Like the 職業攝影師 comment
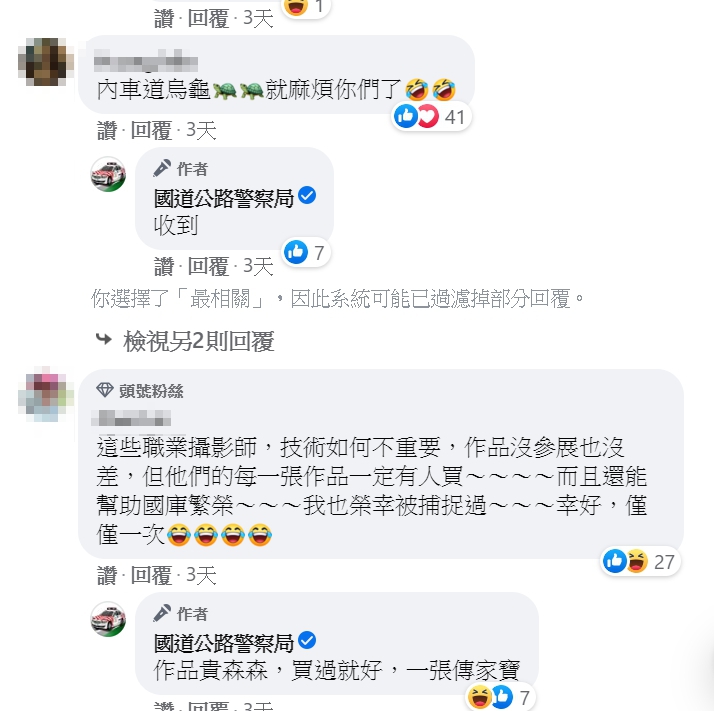 coord(106,575)
